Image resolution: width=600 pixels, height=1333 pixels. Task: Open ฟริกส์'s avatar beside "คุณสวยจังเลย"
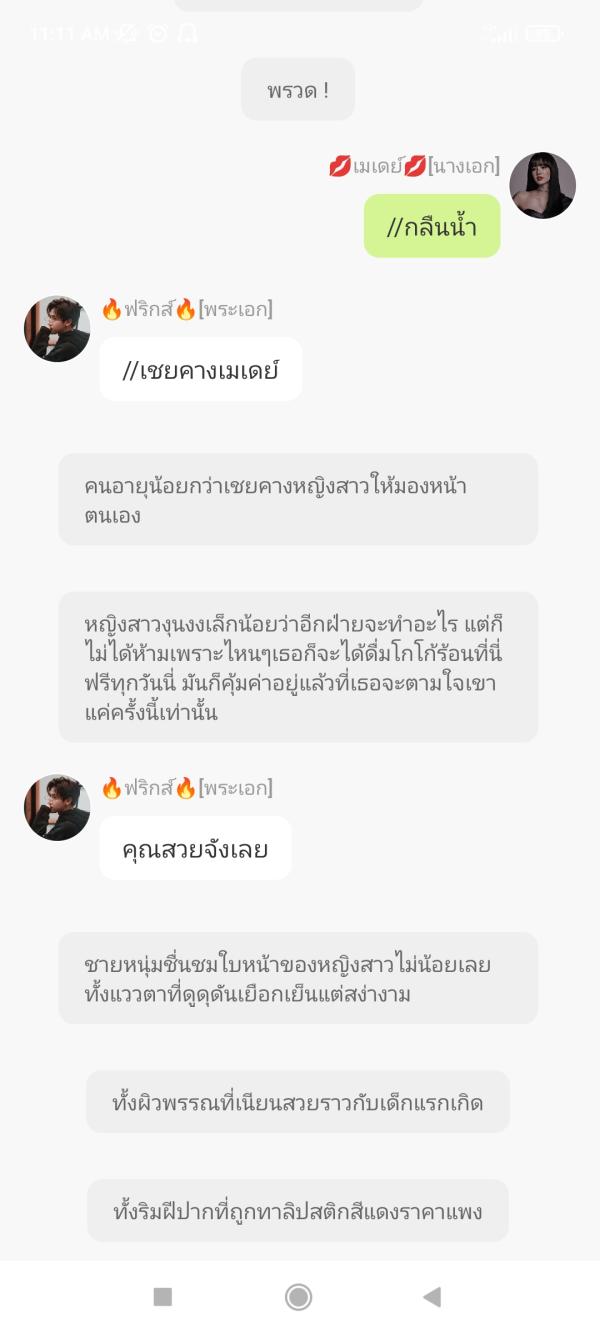point(57,807)
